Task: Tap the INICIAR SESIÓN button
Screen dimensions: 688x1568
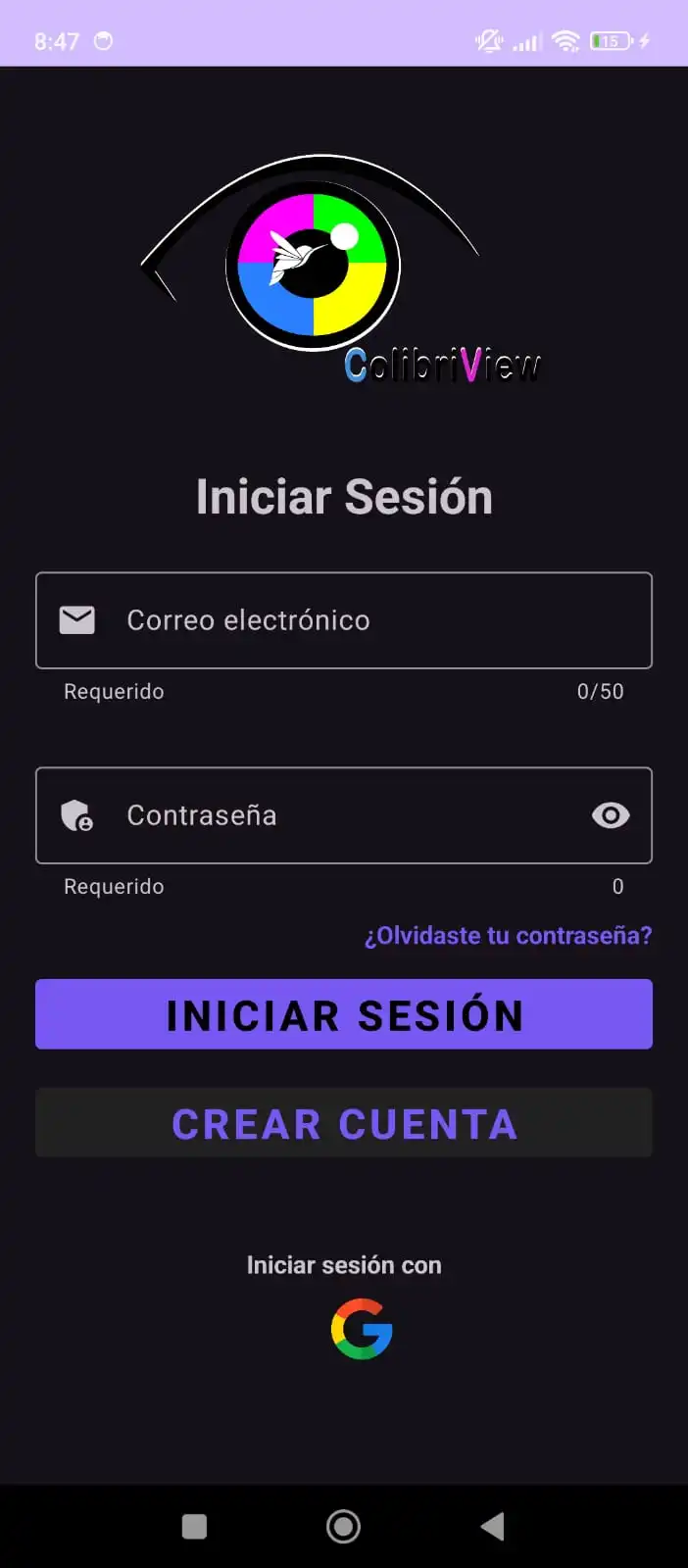Action: coord(343,1014)
